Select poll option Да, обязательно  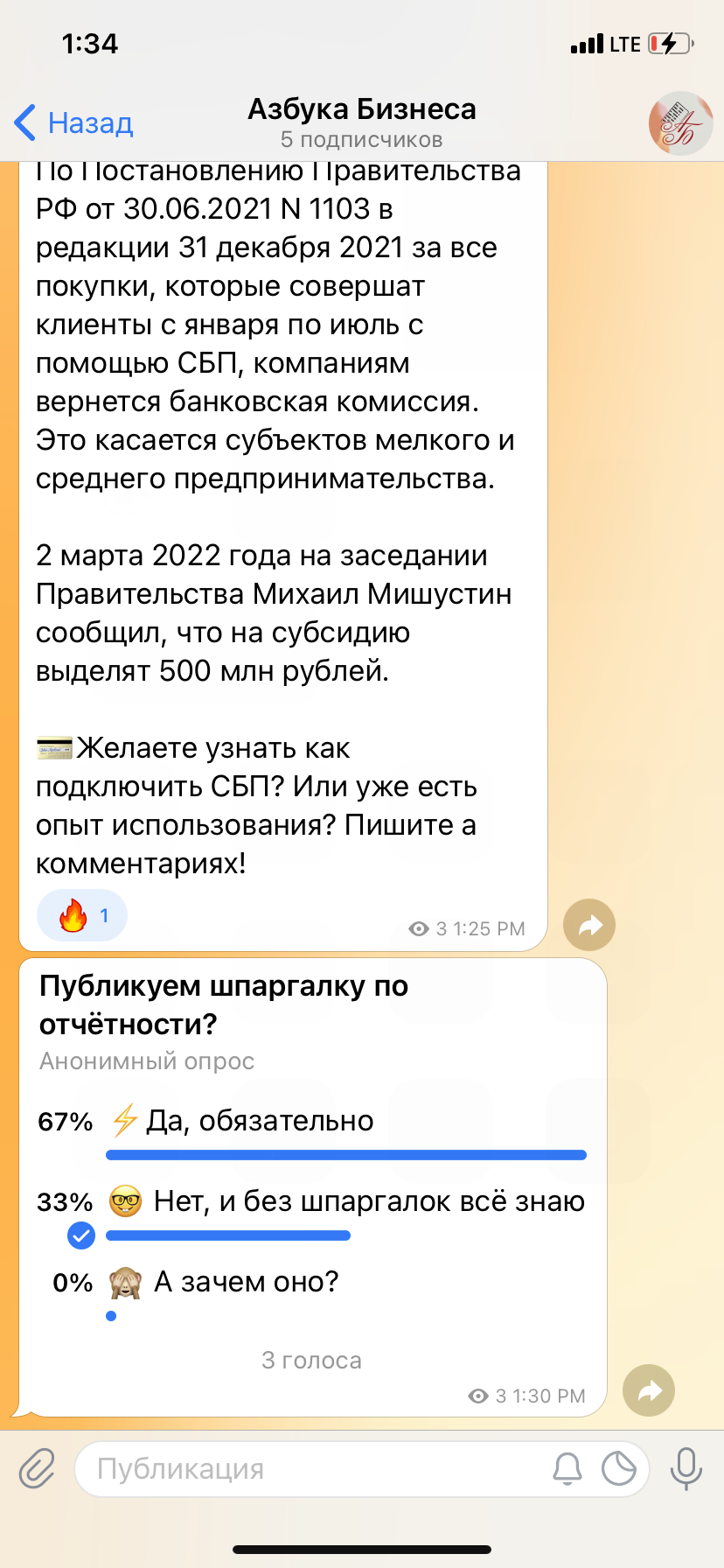click(x=260, y=1121)
